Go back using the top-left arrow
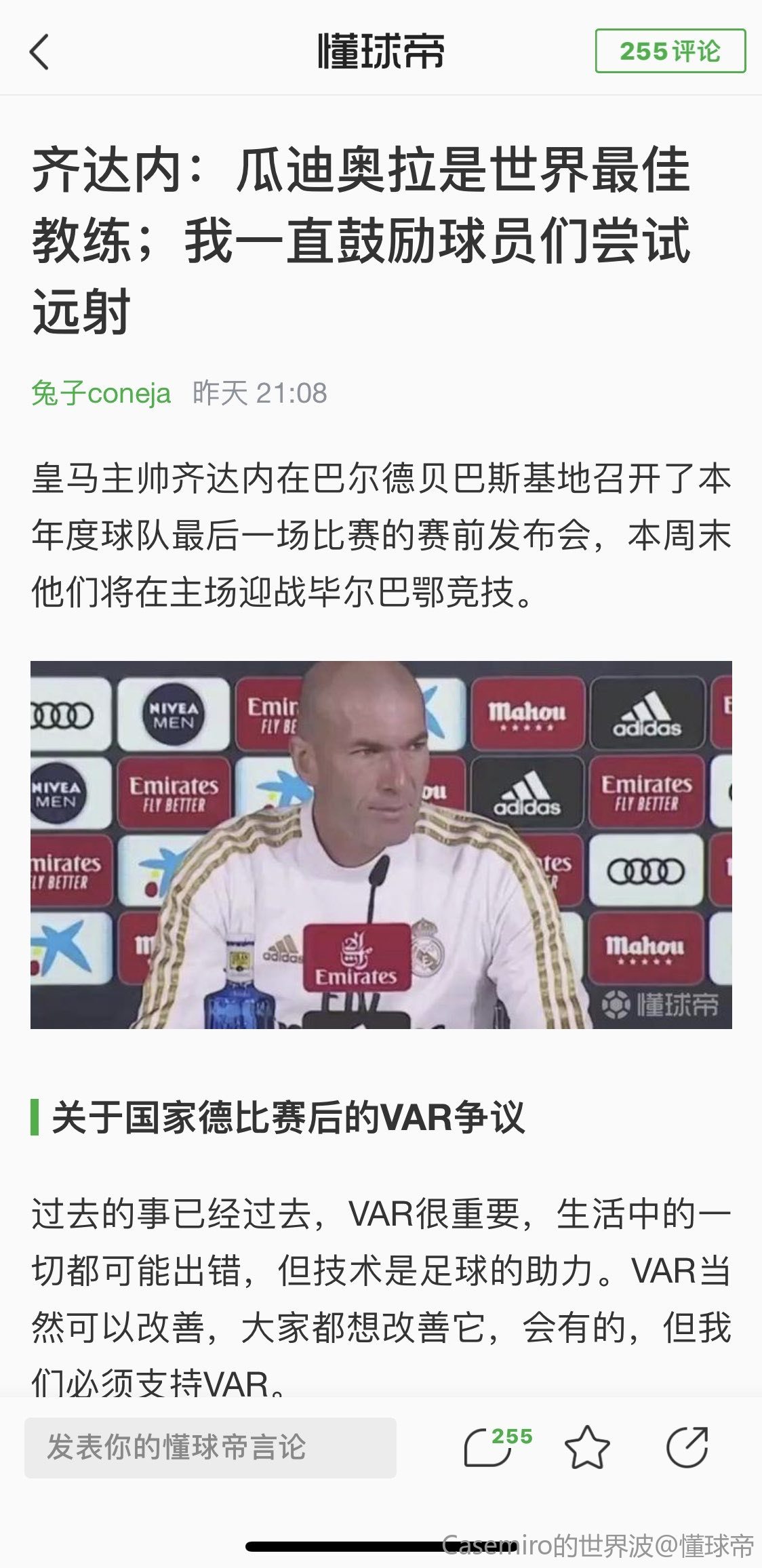762x1568 pixels. 39,52
